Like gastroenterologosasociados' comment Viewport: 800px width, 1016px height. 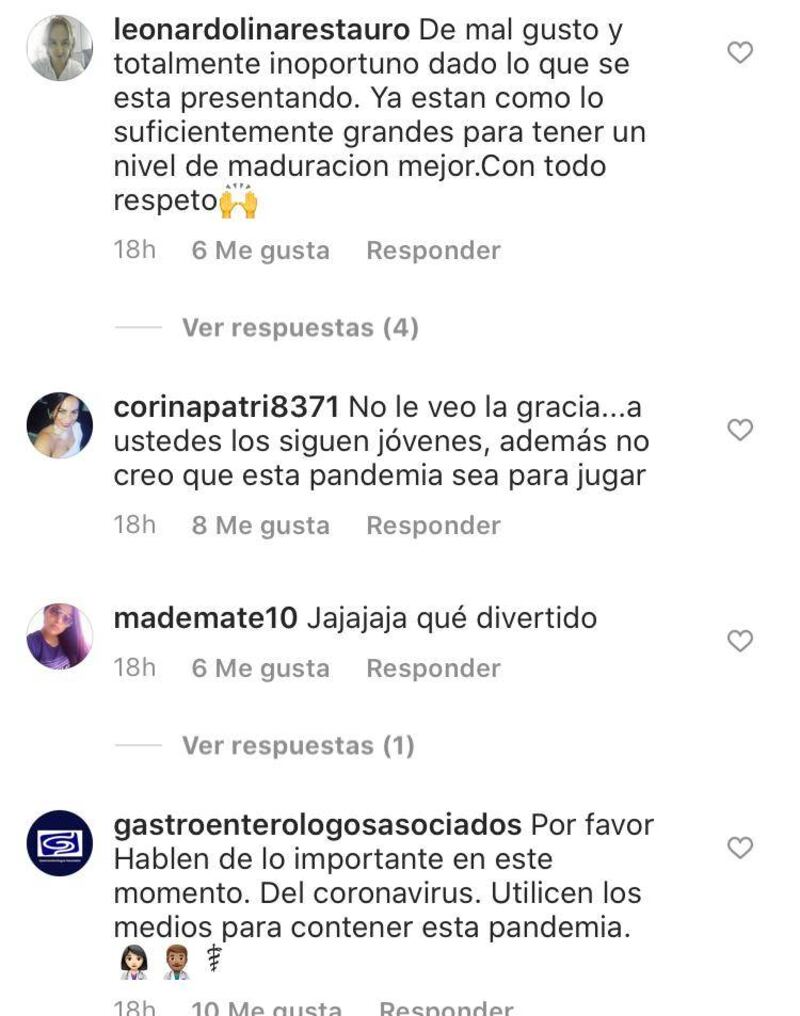[x=739, y=848]
